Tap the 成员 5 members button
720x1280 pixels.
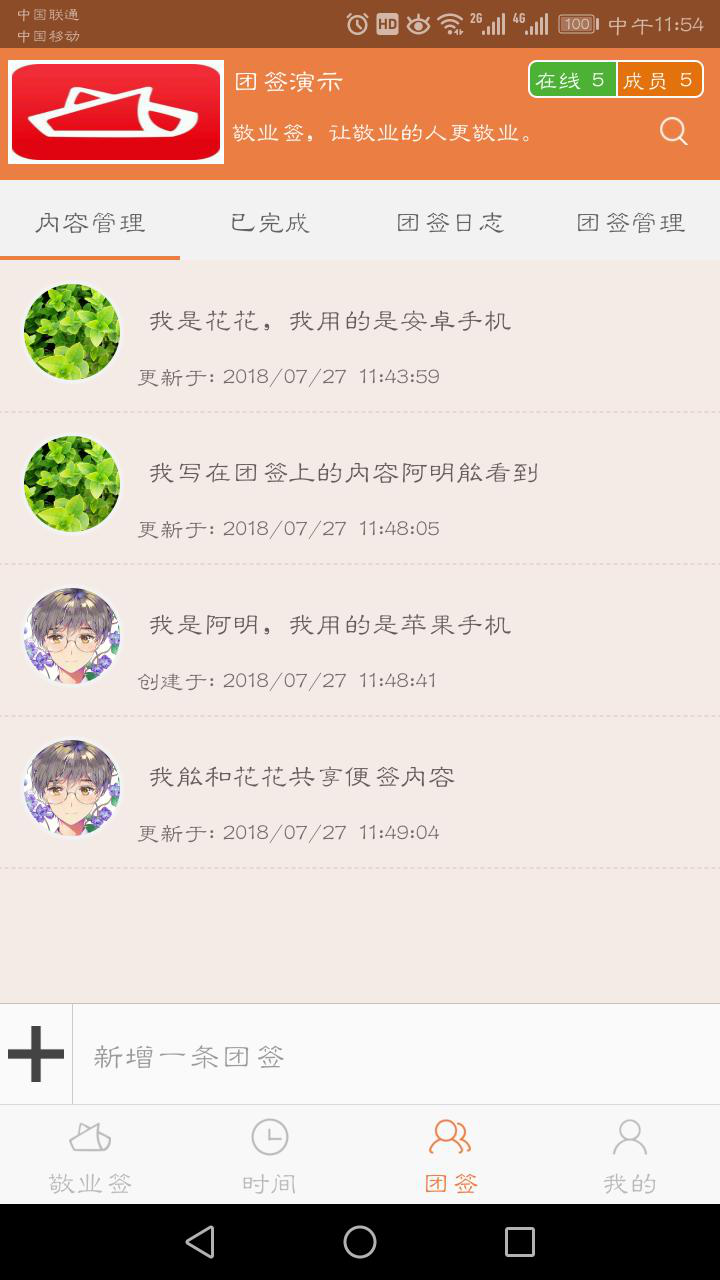659,80
